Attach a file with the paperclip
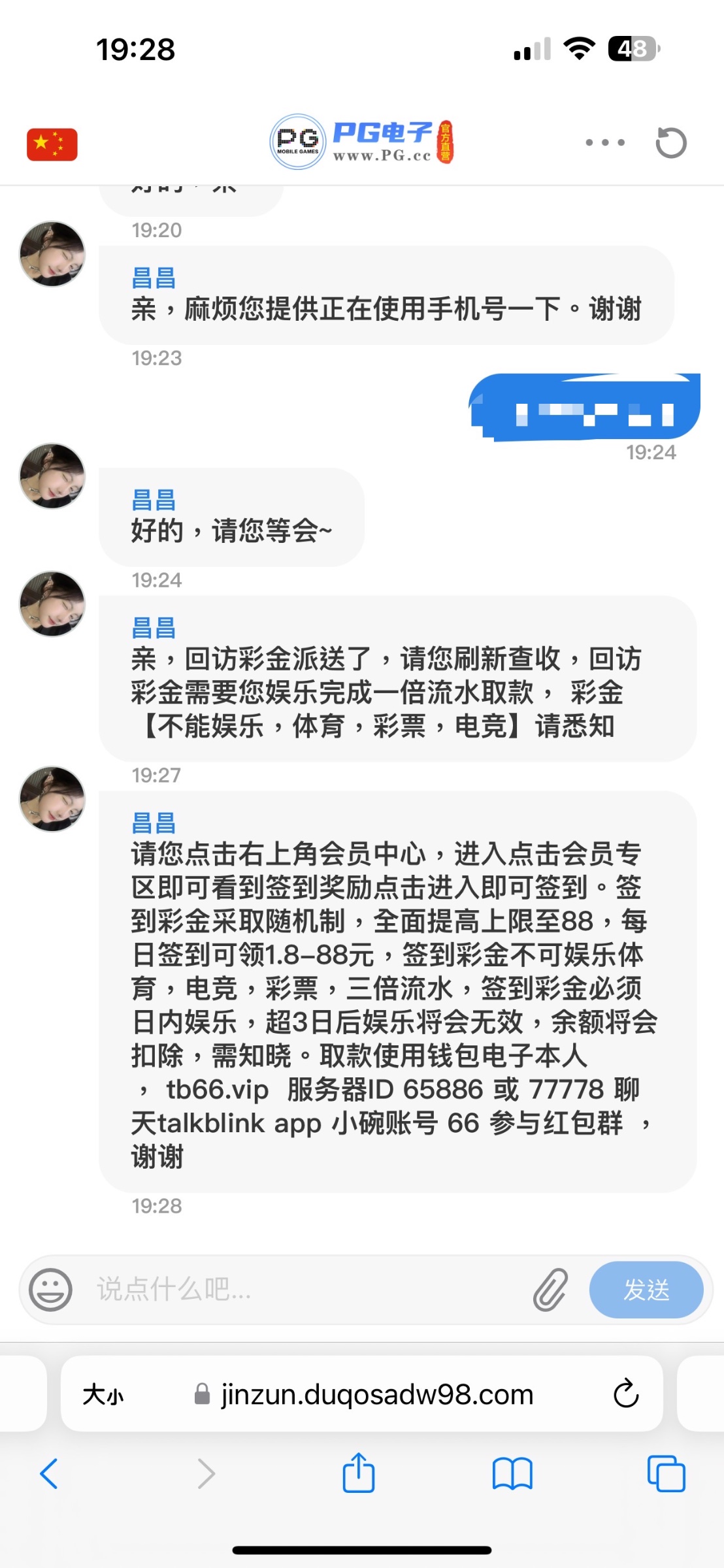Screen dimensions: 724x1568 pyautogui.click(x=551, y=1290)
